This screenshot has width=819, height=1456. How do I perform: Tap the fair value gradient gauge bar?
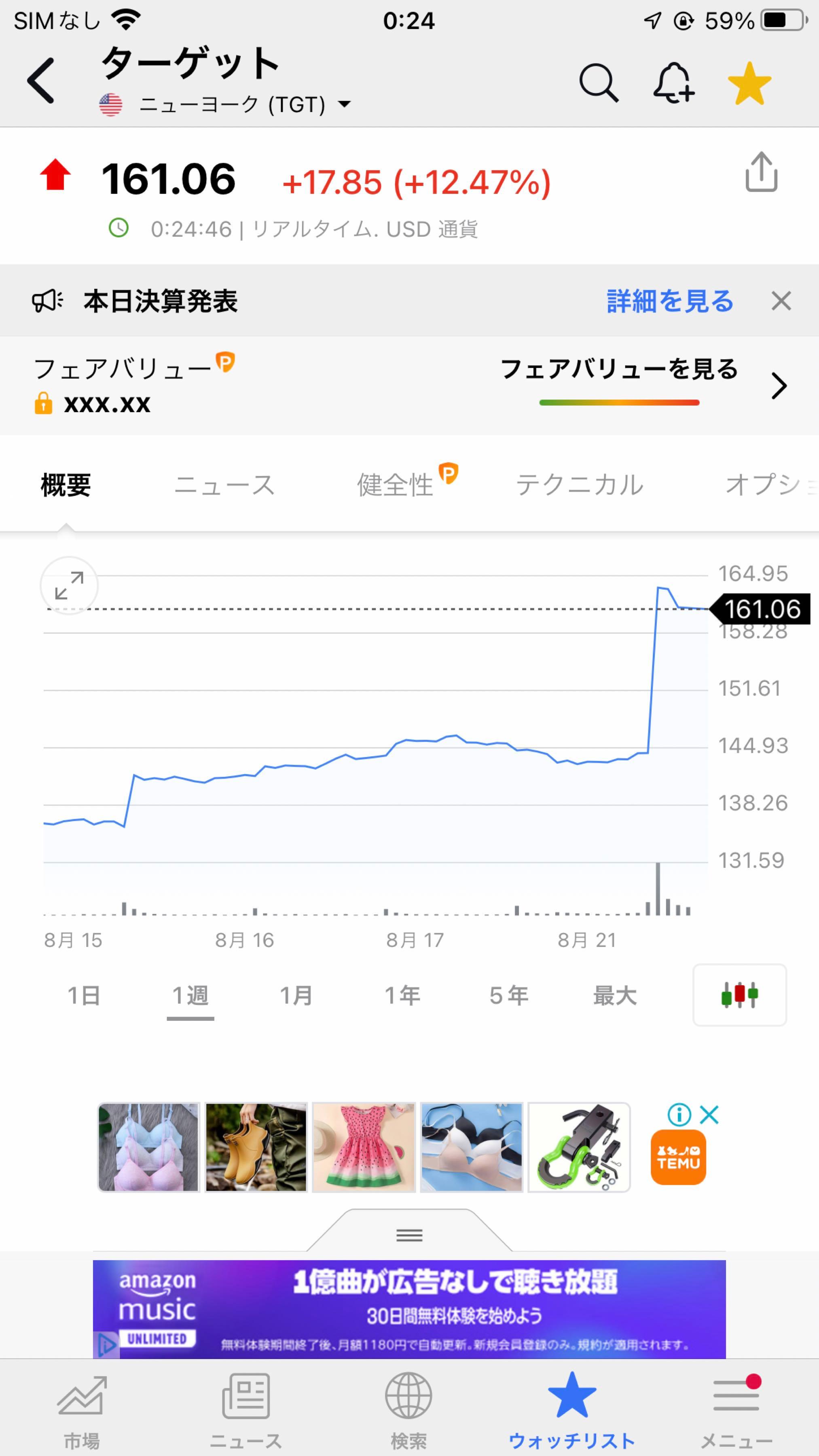(x=619, y=402)
